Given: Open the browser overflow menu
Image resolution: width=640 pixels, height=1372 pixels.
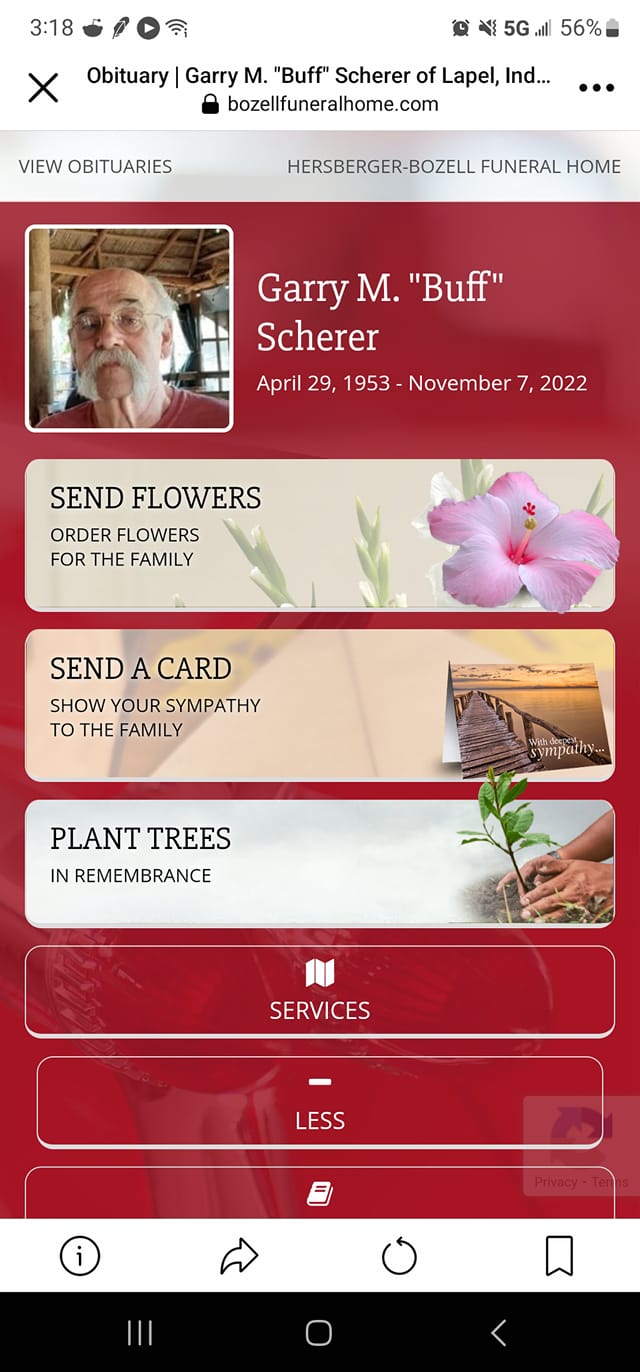Looking at the screenshot, I should (x=596, y=88).
